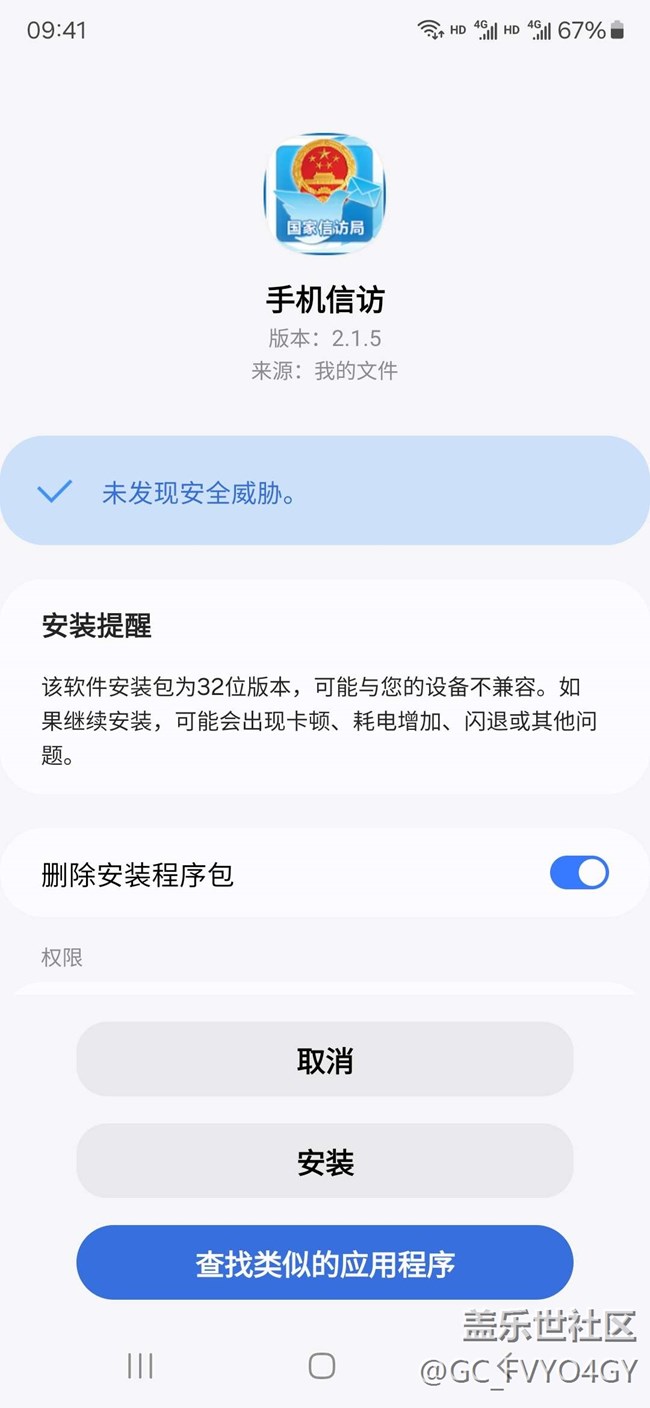Tap 安装 to install 手机信访
Viewport: 650px width, 1408px height.
tap(325, 1161)
